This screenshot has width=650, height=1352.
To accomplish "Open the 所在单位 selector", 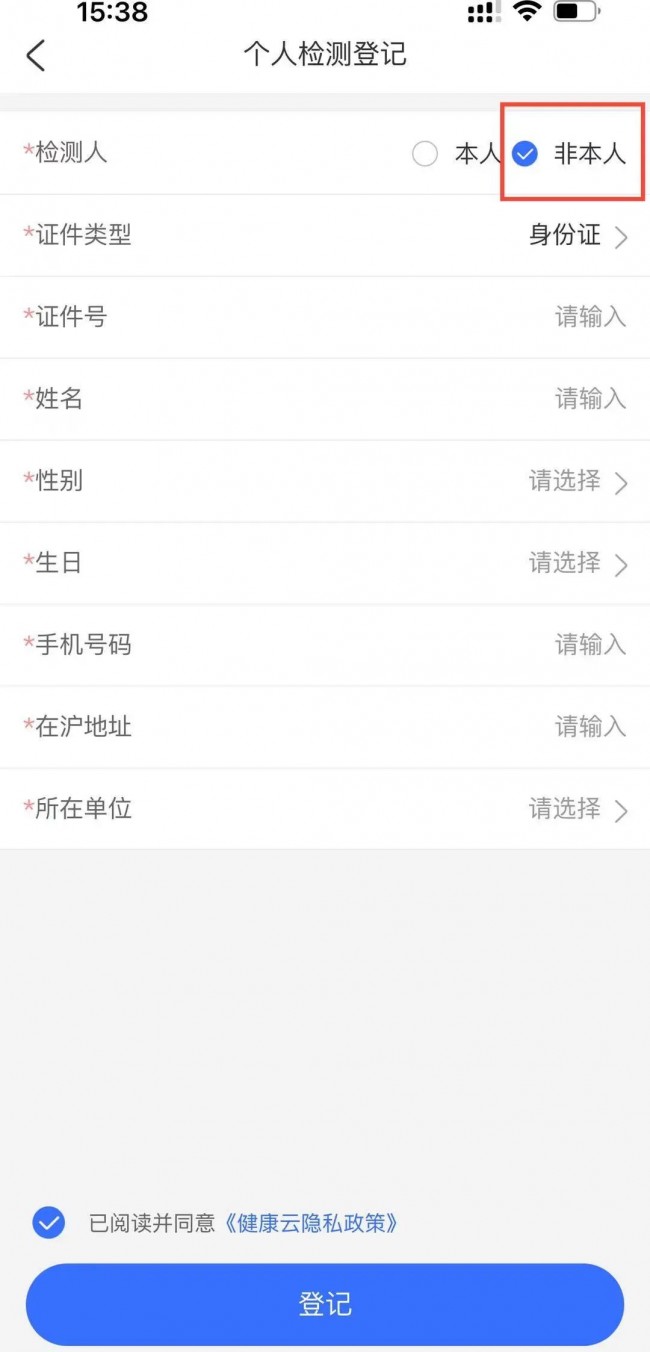I will click(325, 810).
